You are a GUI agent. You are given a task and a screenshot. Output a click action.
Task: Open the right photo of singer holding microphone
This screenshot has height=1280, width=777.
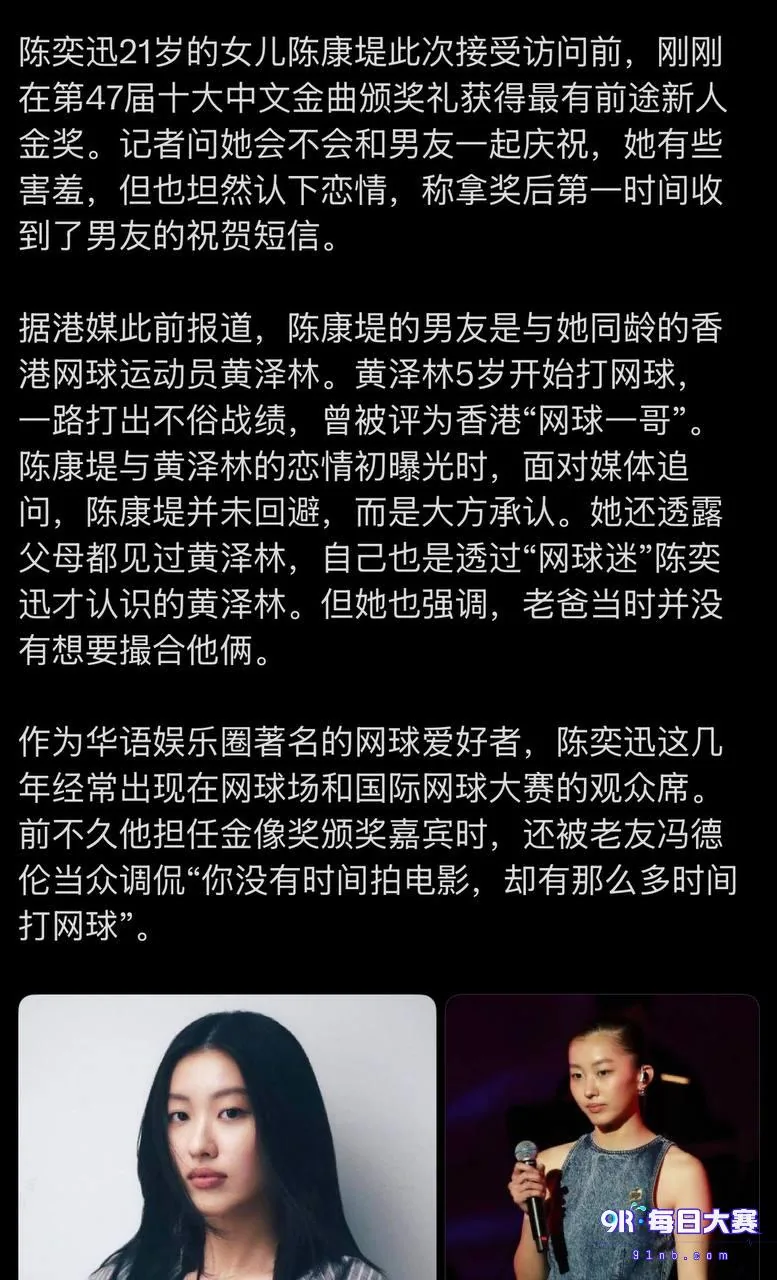pos(602,1137)
